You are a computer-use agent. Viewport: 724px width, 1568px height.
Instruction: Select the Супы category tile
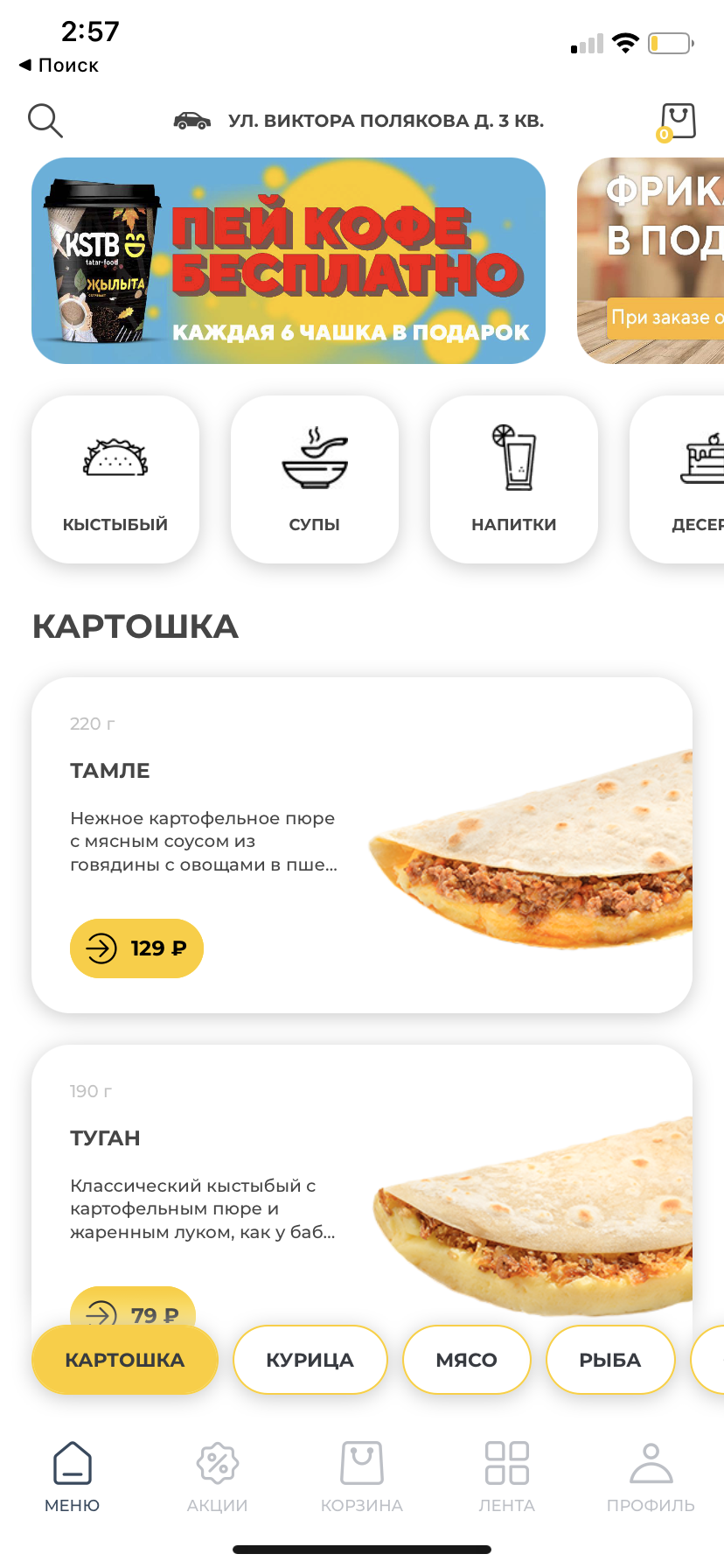click(x=315, y=479)
